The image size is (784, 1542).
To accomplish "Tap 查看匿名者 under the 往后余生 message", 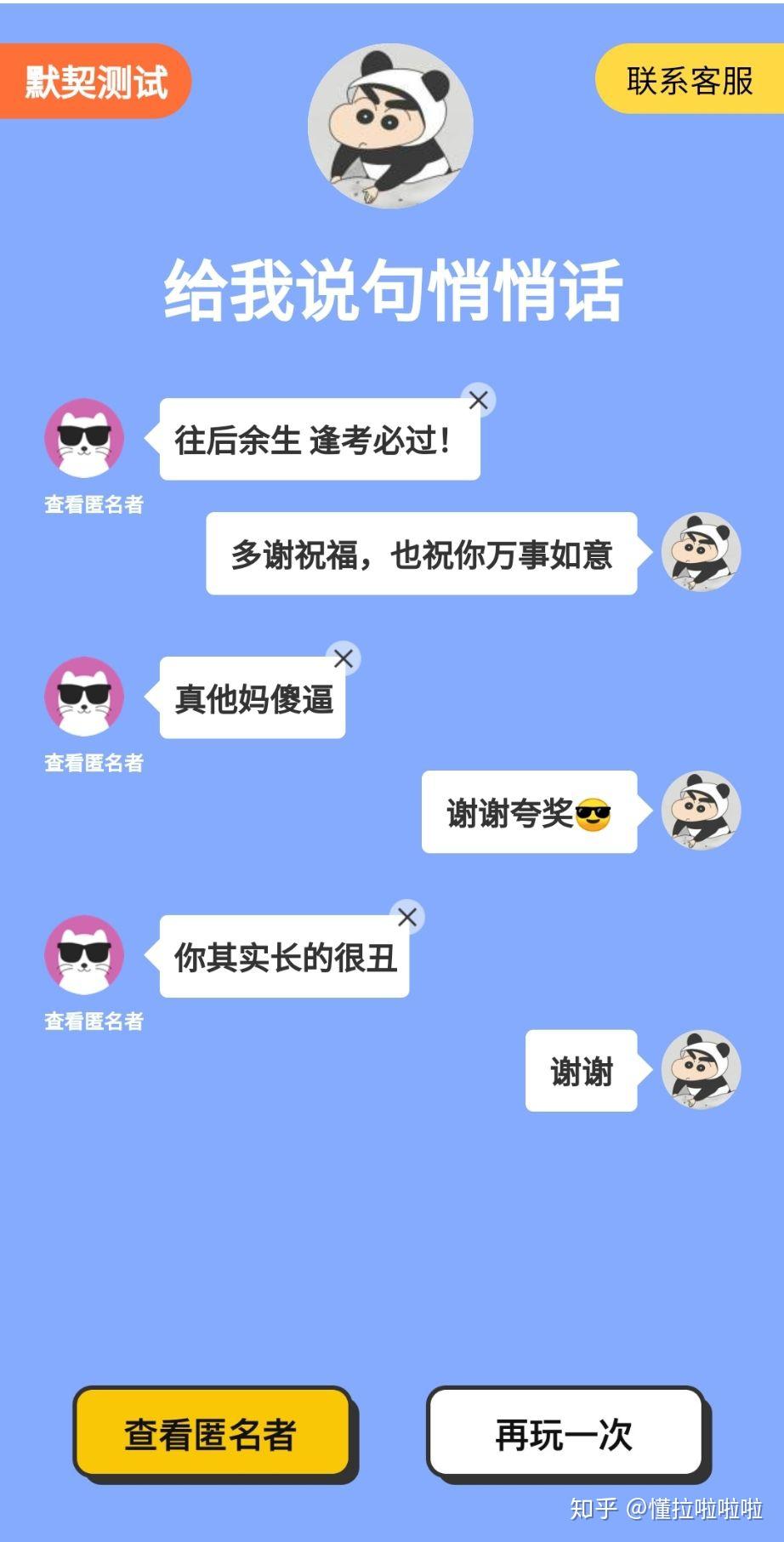I will (94, 505).
